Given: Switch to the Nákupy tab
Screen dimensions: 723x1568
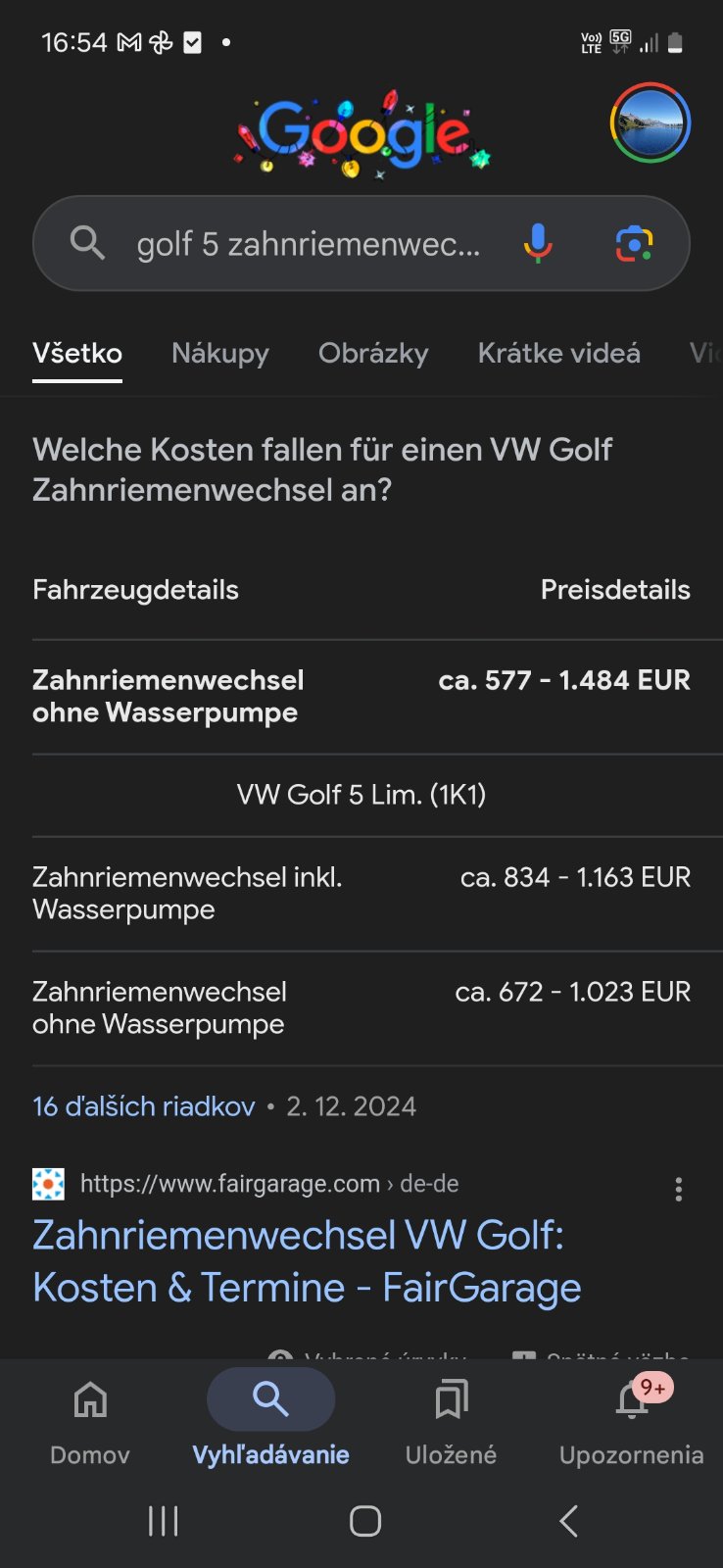Looking at the screenshot, I should coord(220,353).
